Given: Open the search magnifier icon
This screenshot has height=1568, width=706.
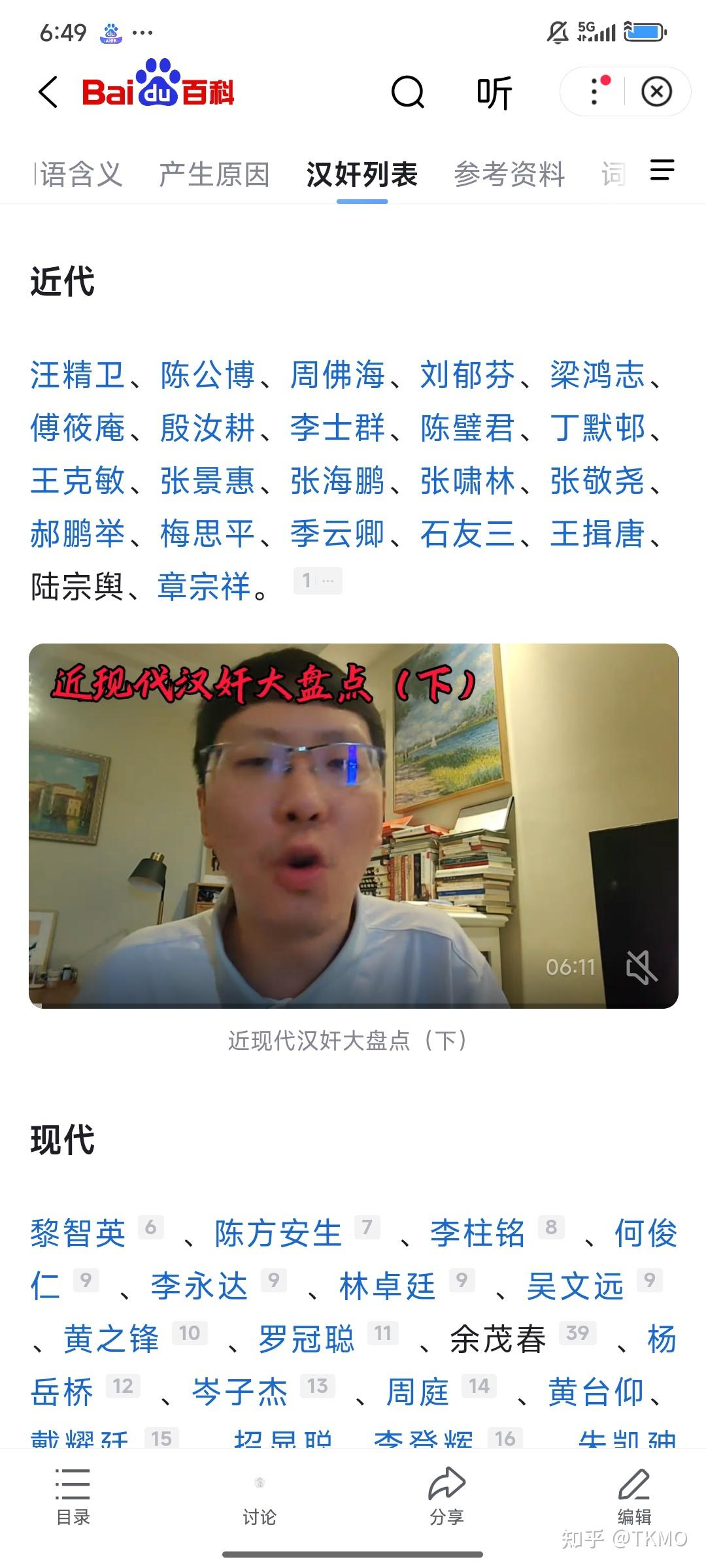Looking at the screenshot, I should pos(408,92).
